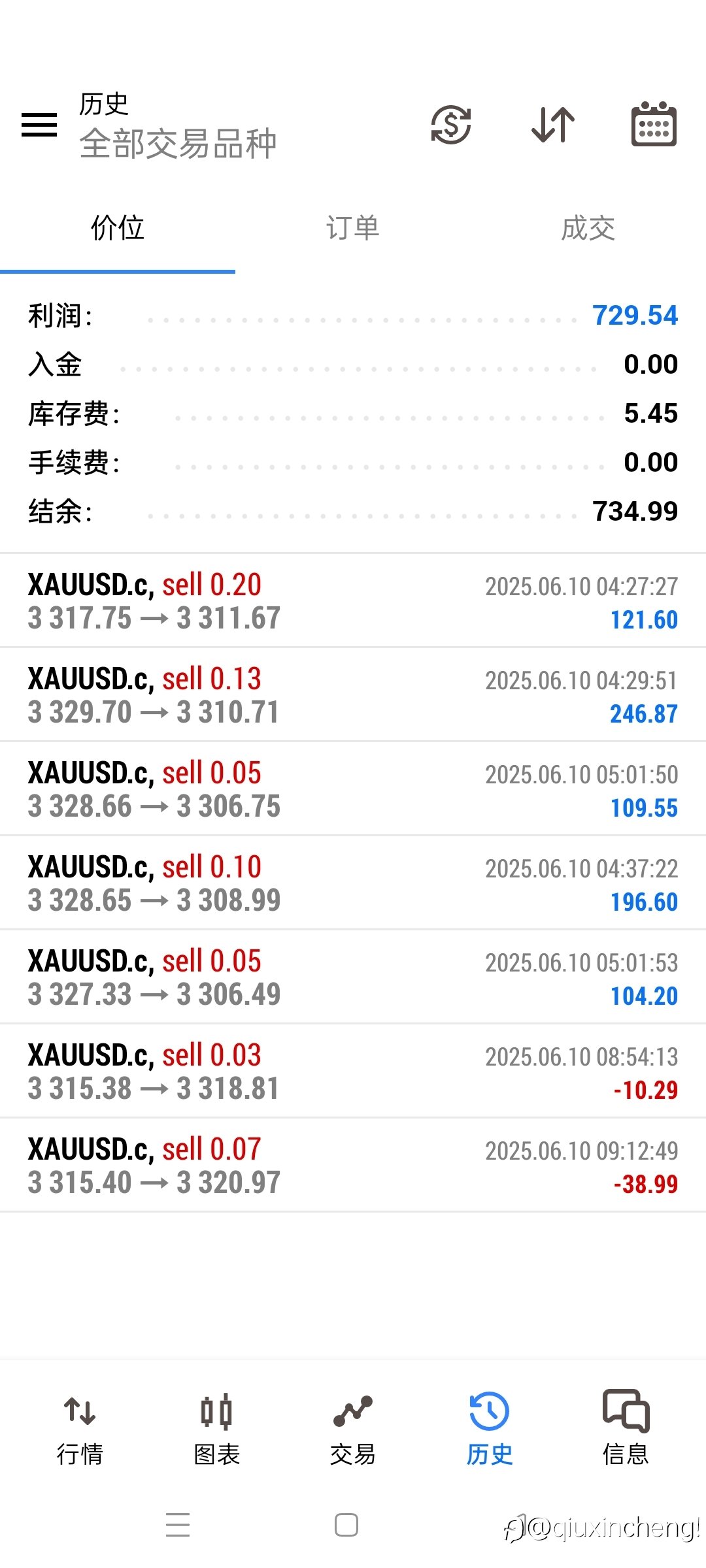Open the hamburger drawer menu
The height and width of the screenshot is (1568, 706).
(x=39, y=125)
